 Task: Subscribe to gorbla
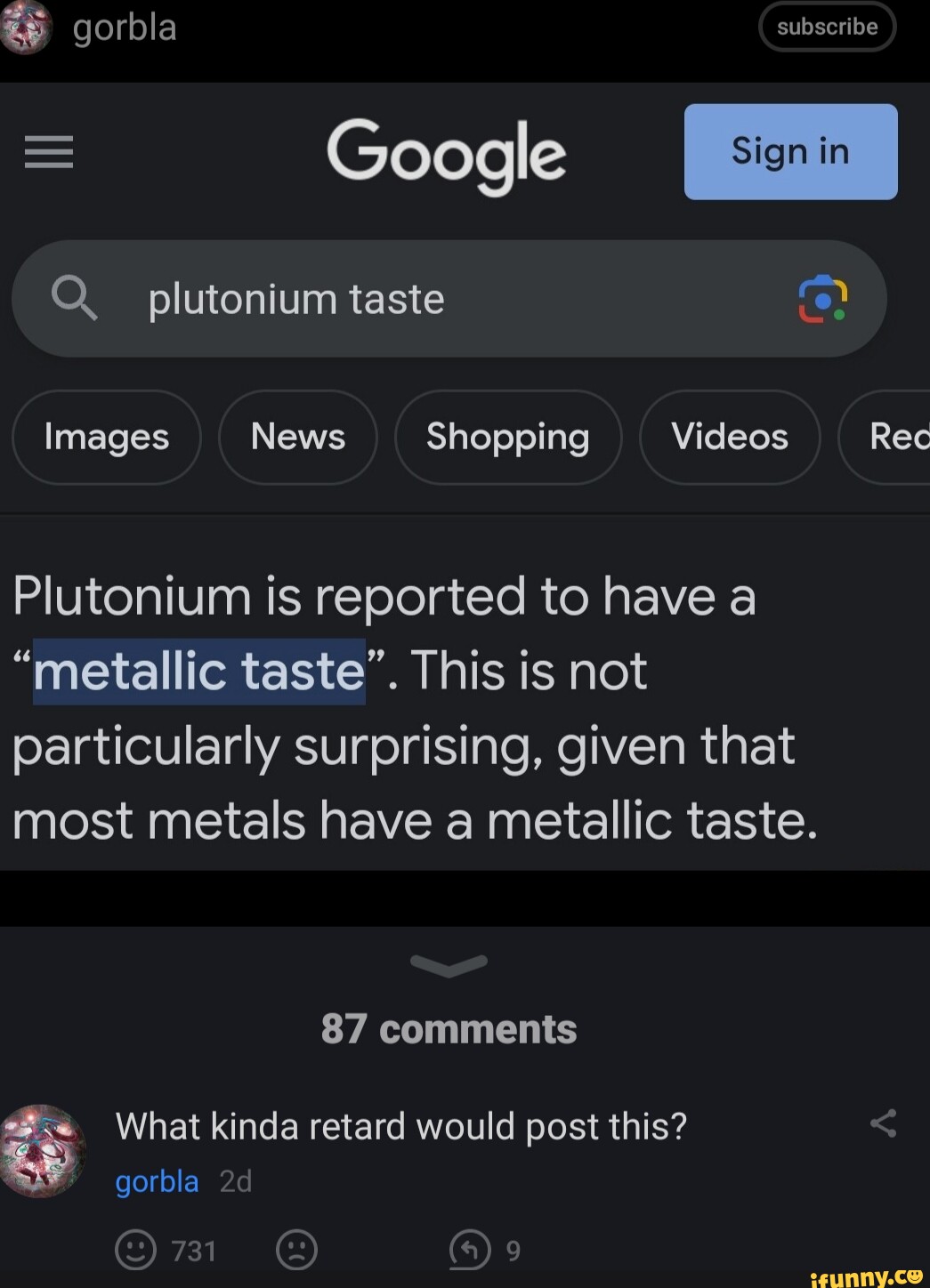(x=827, y=27)
